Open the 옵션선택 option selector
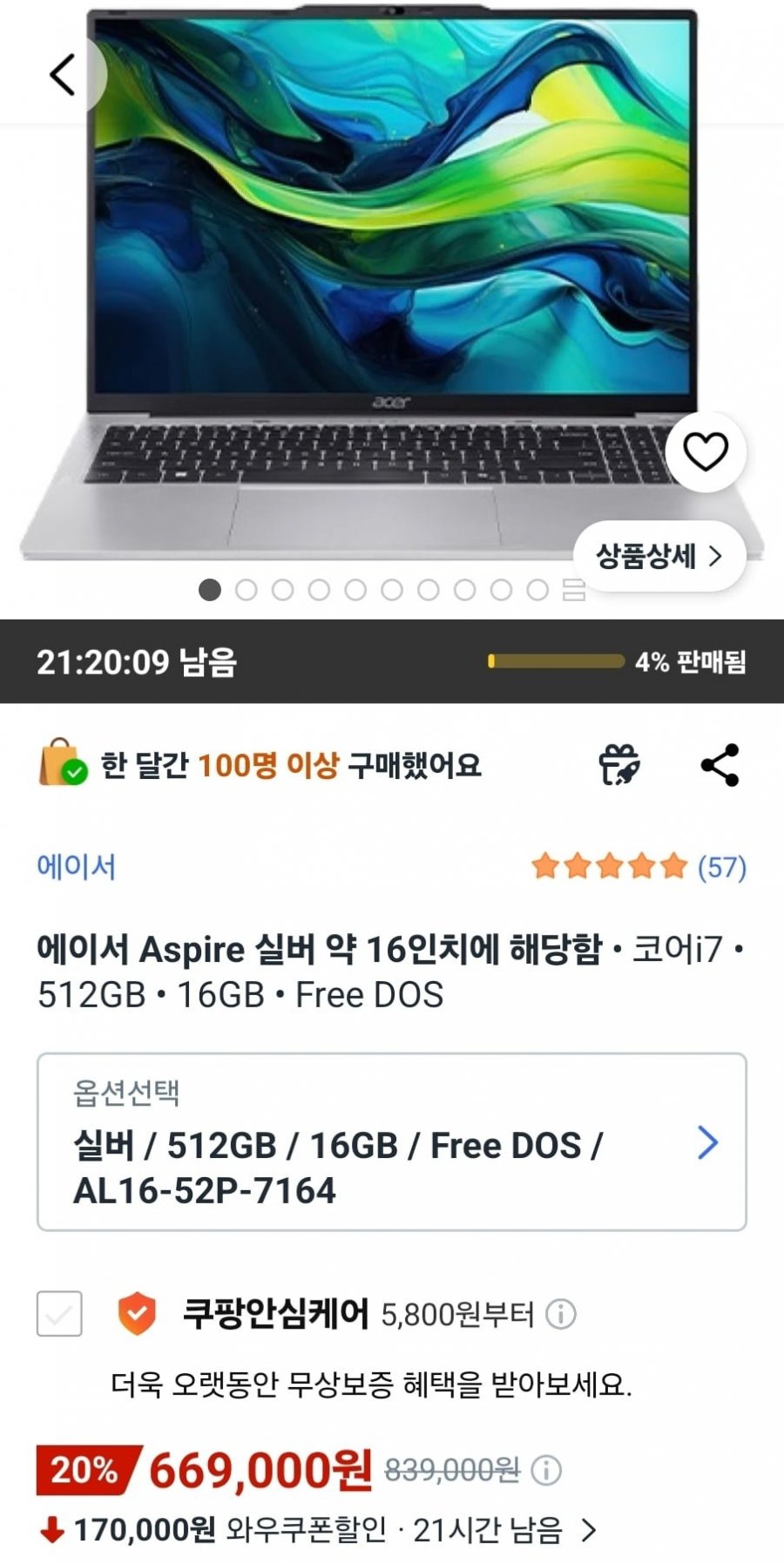Viewport: 784px width, 1564px height. 391,1141
